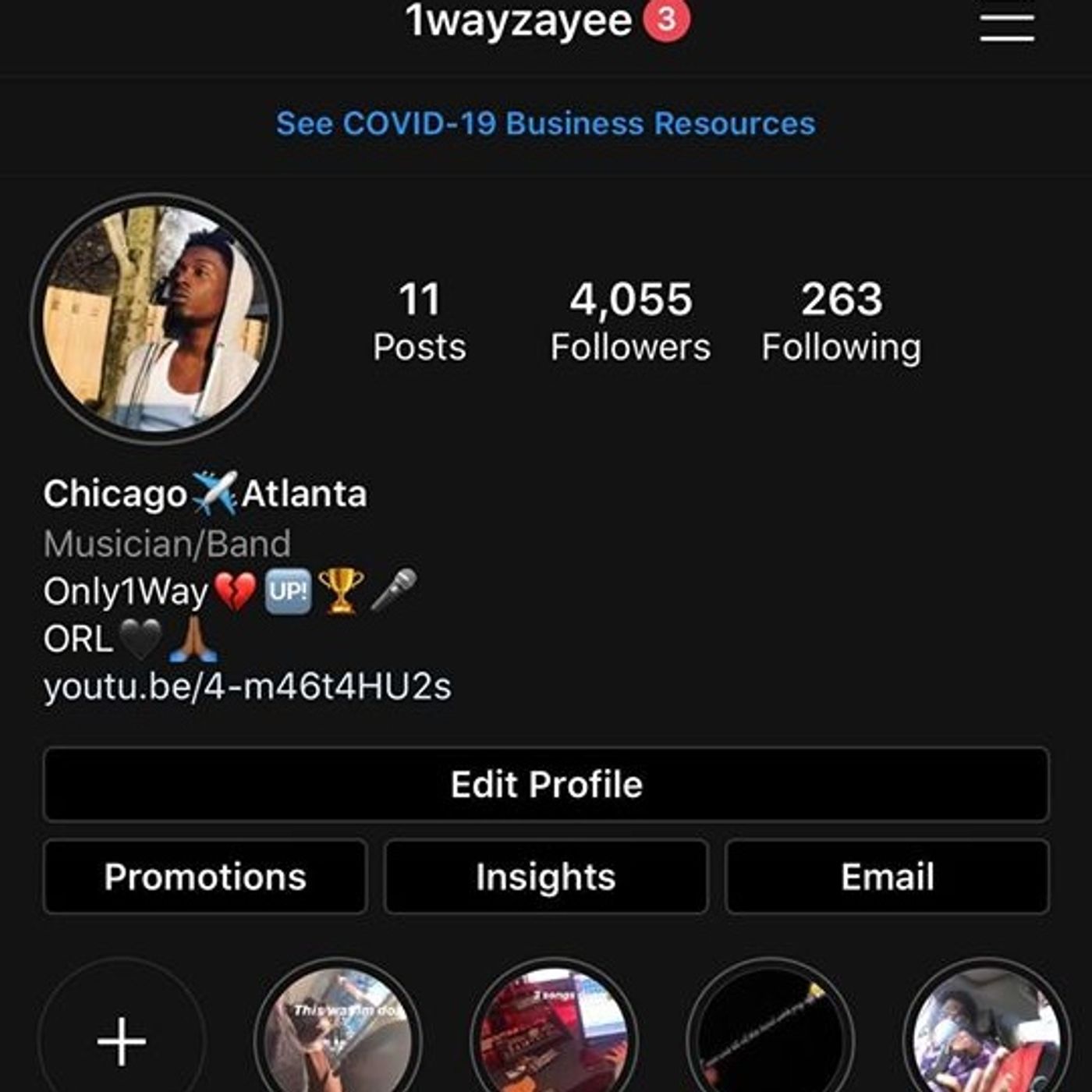View the 11 posts
Viewport: 1092px width, 1092px height.
420,322
